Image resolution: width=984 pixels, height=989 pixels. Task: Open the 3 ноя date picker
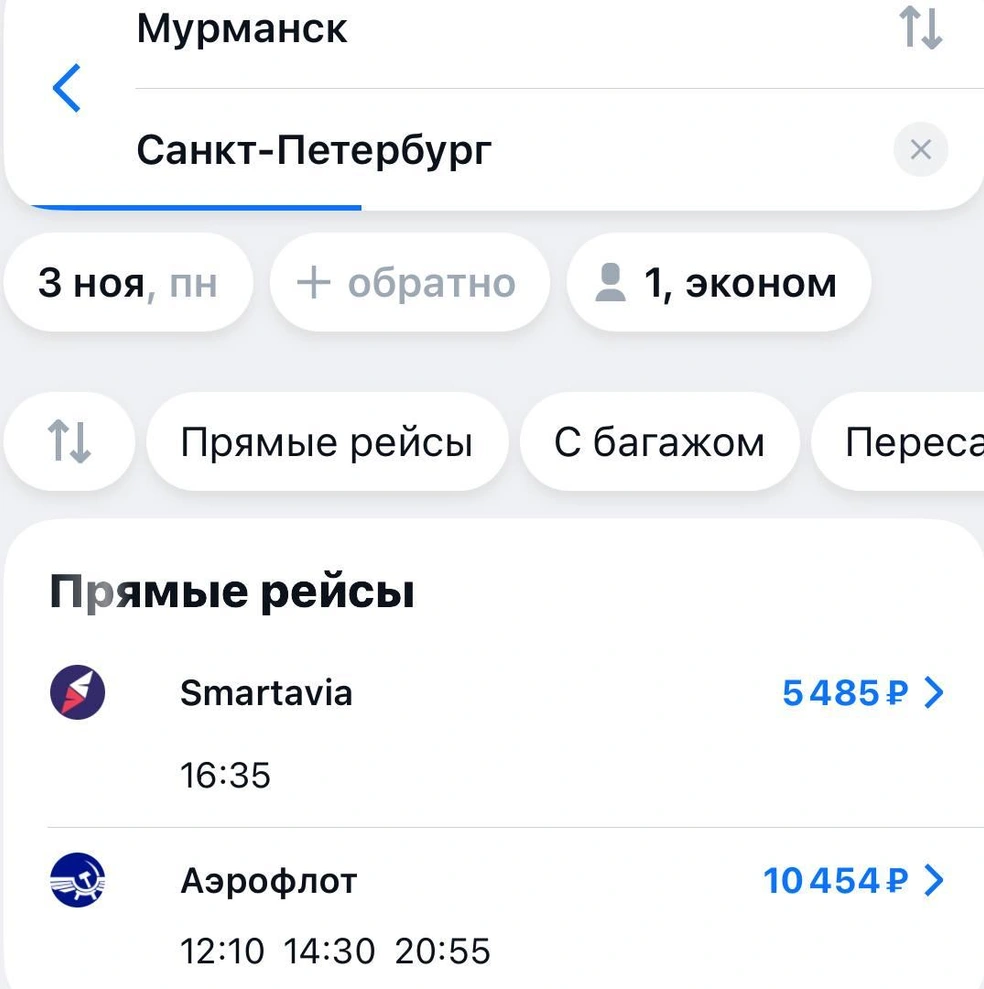128,282
